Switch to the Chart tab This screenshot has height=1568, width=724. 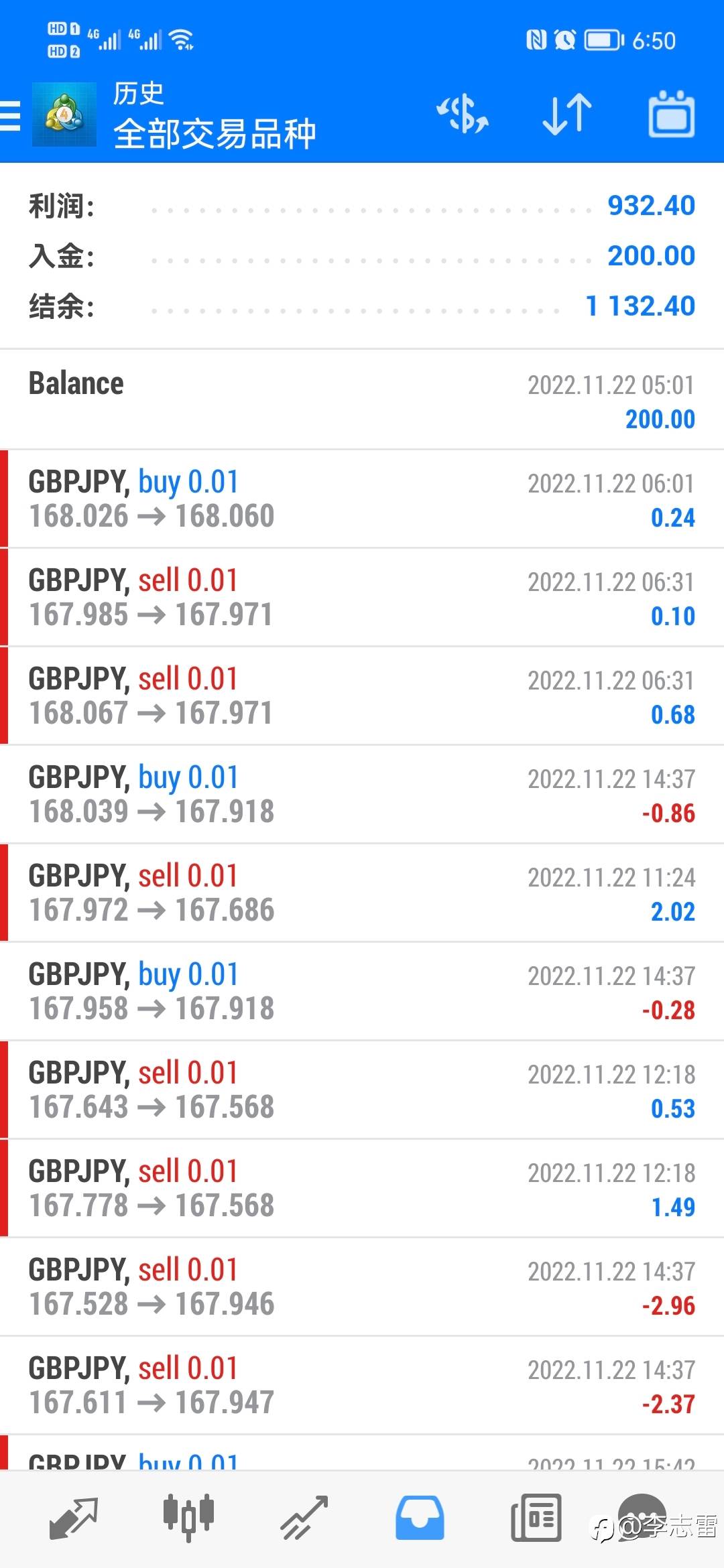tap(188, 1517)
